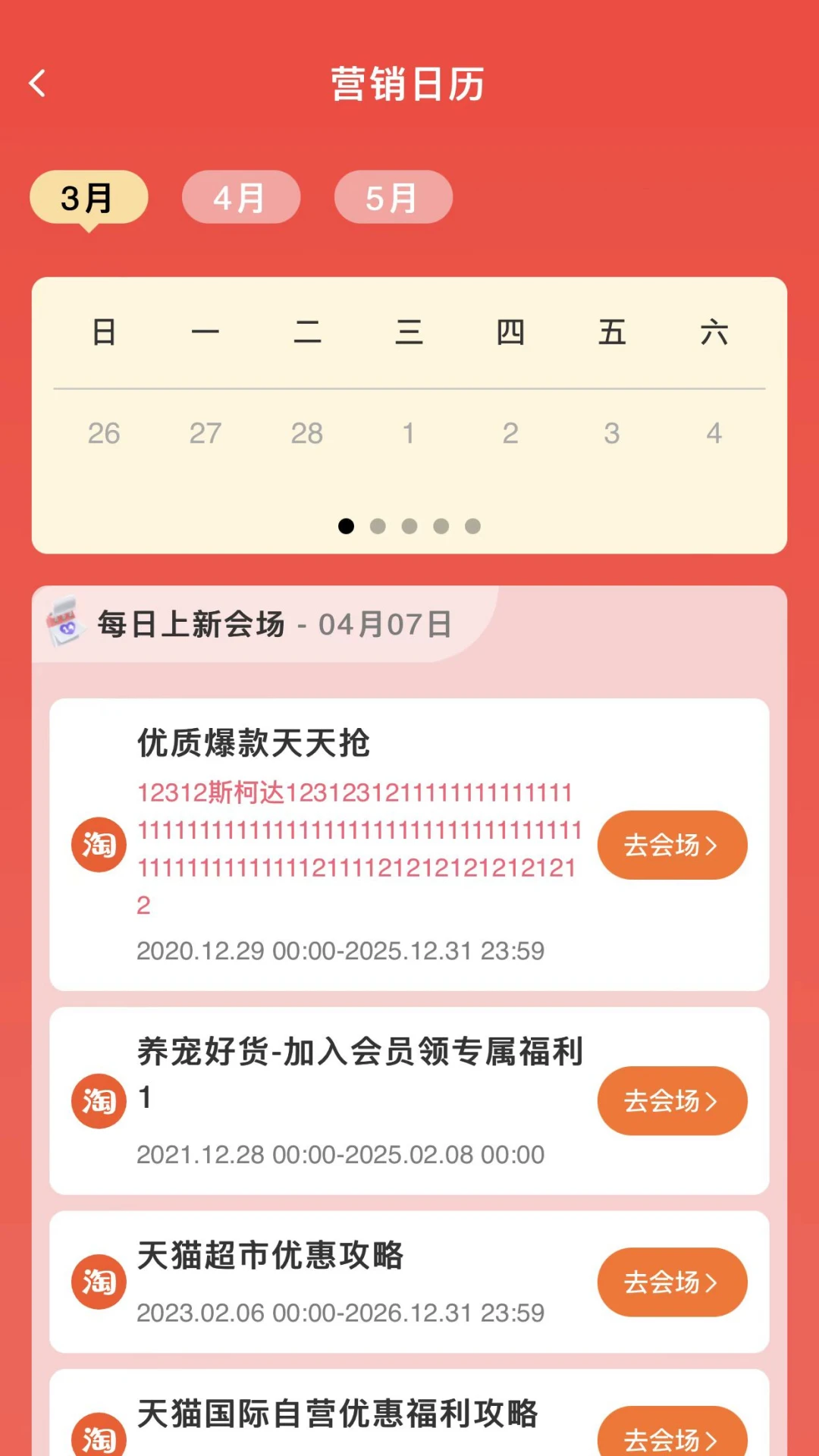
Task: Open the 5月 month tab
Action: point(393,196)
